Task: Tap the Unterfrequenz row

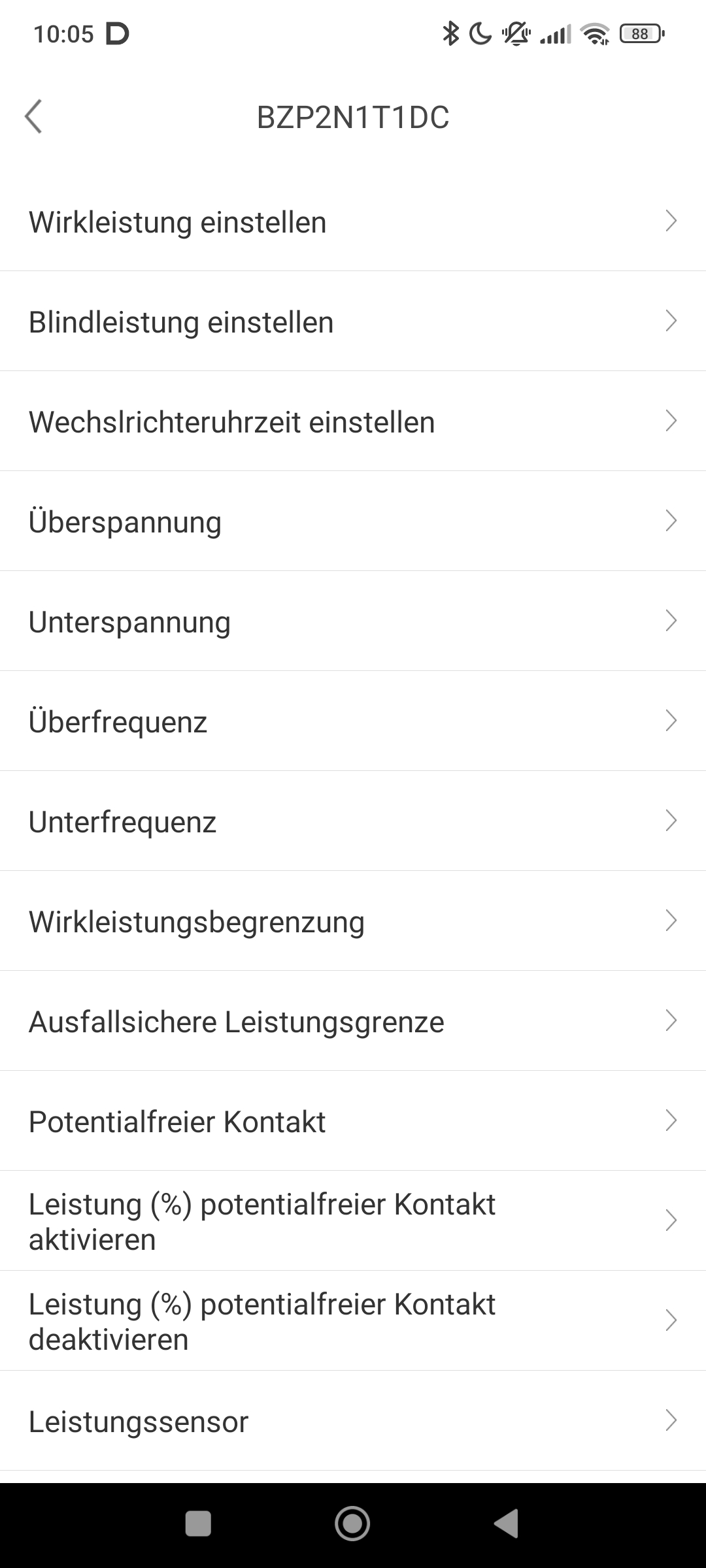Action: [353, 821]
